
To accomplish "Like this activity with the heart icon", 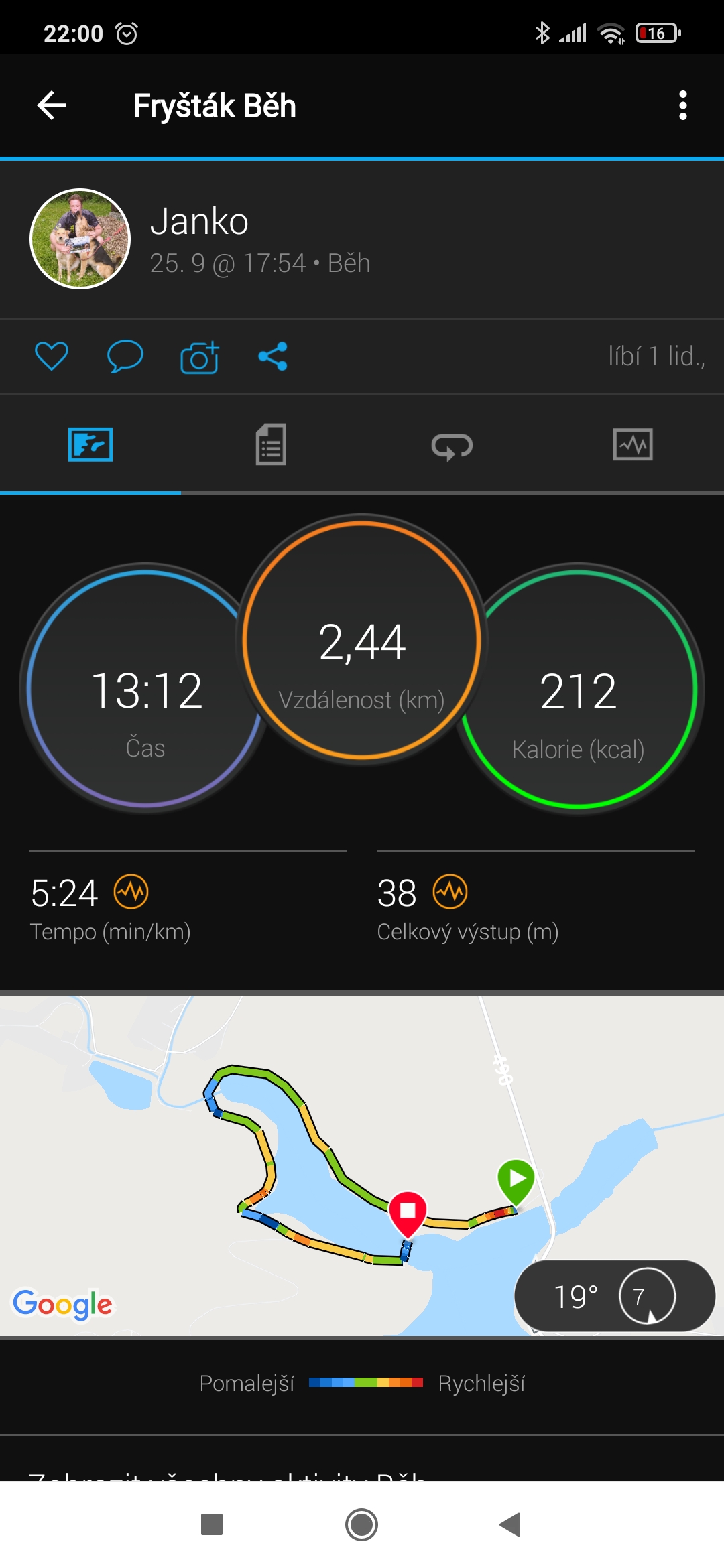I will coord(52,356).
